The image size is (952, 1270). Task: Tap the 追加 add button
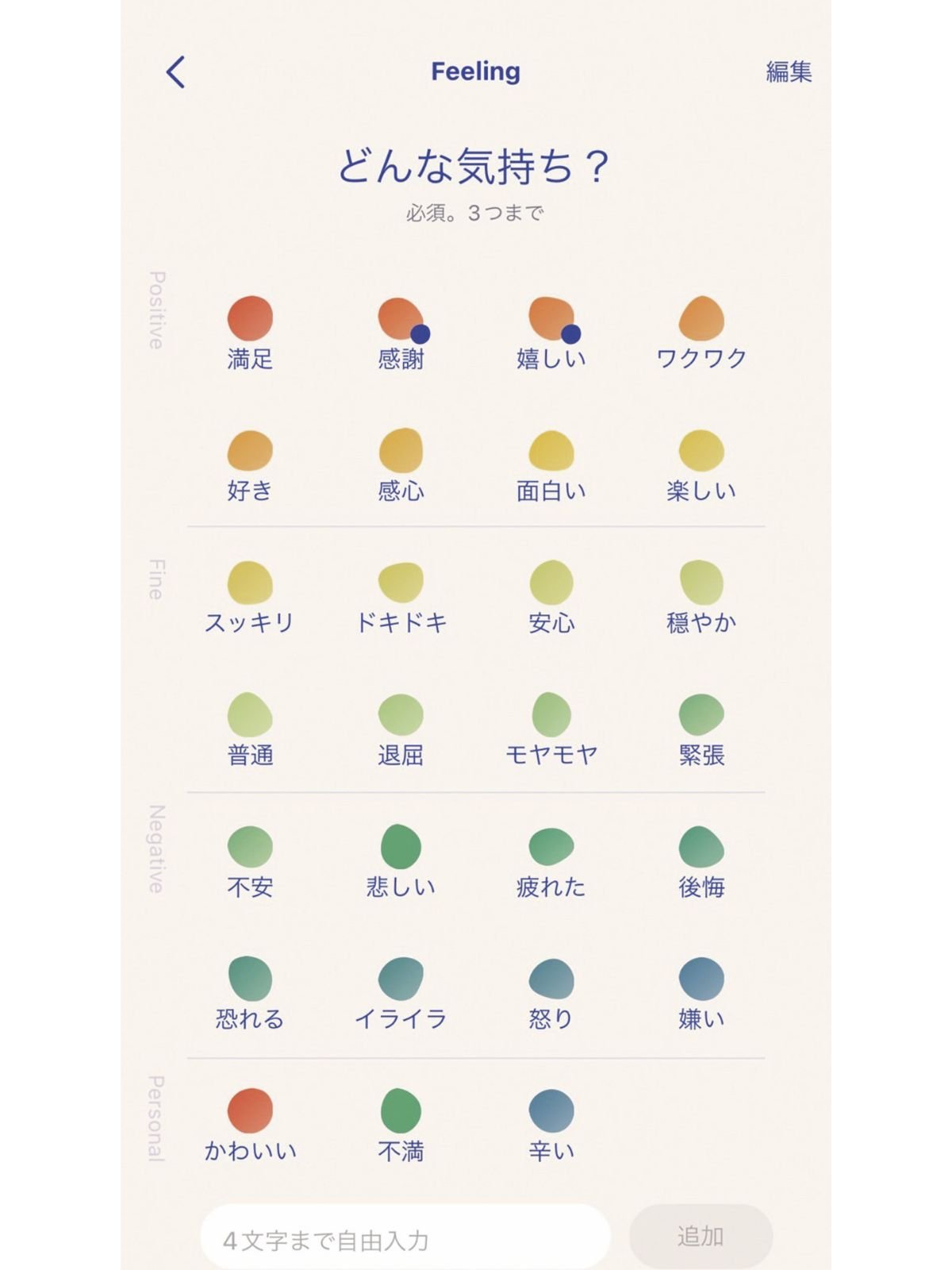tap(701, 1237)
